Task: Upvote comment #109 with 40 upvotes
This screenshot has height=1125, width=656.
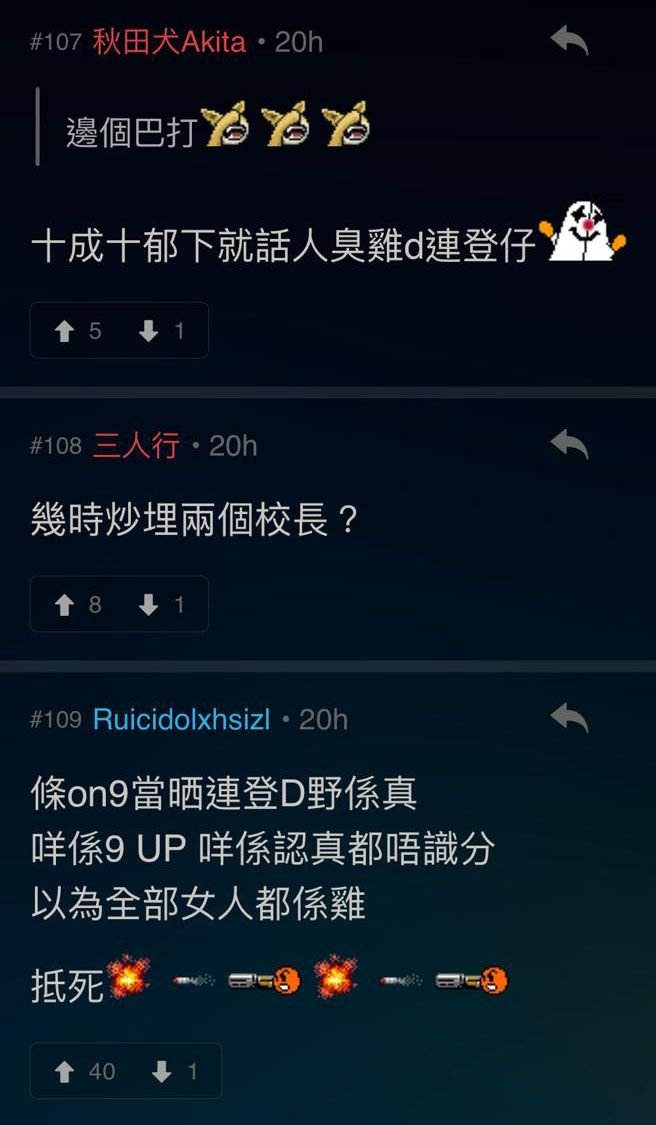Action: tap(65, 1071)
